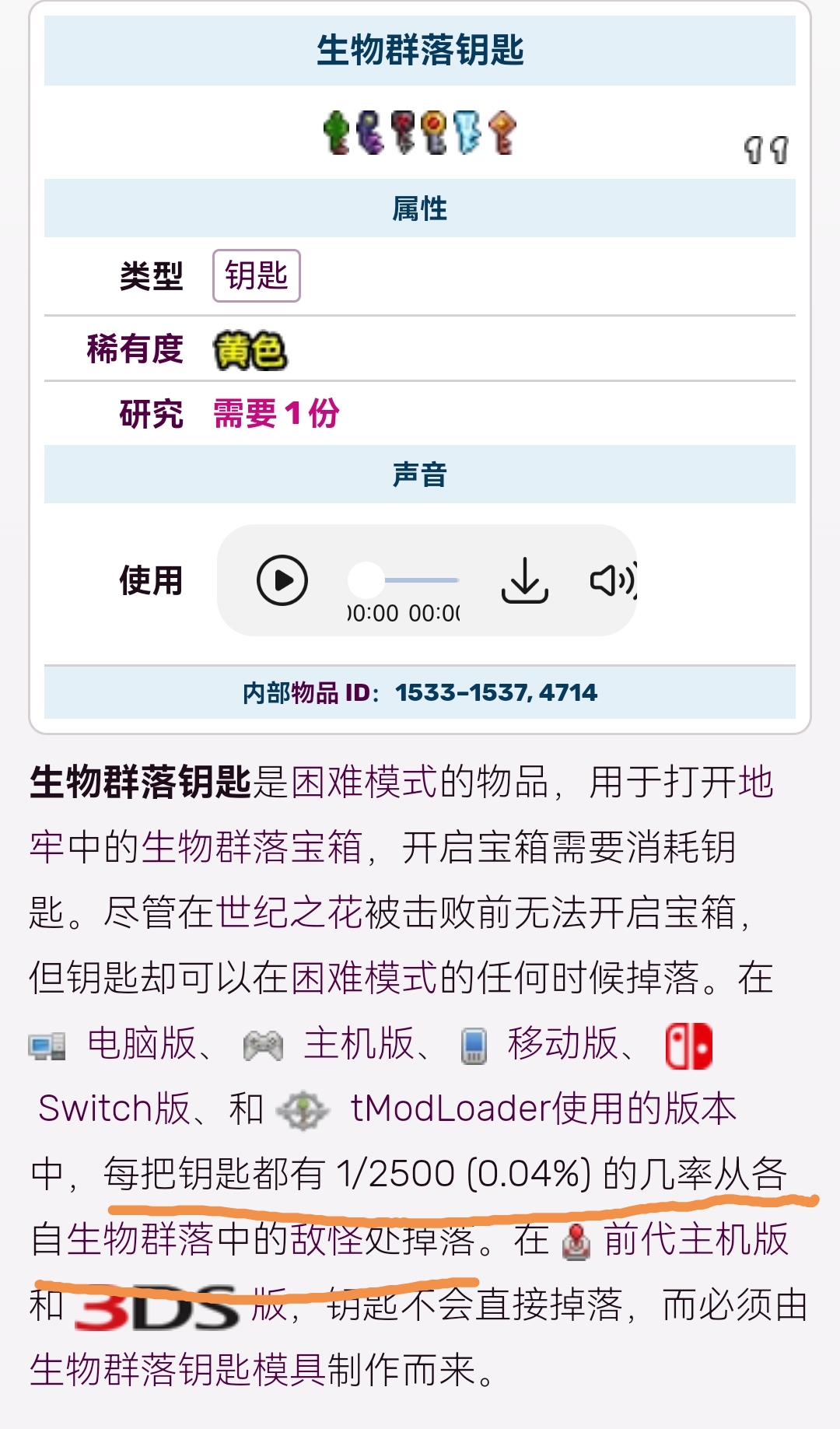The width and height of the screenshot is (840, 1429).
Task: Download the 使用 audio file
Action: point(524,580)
